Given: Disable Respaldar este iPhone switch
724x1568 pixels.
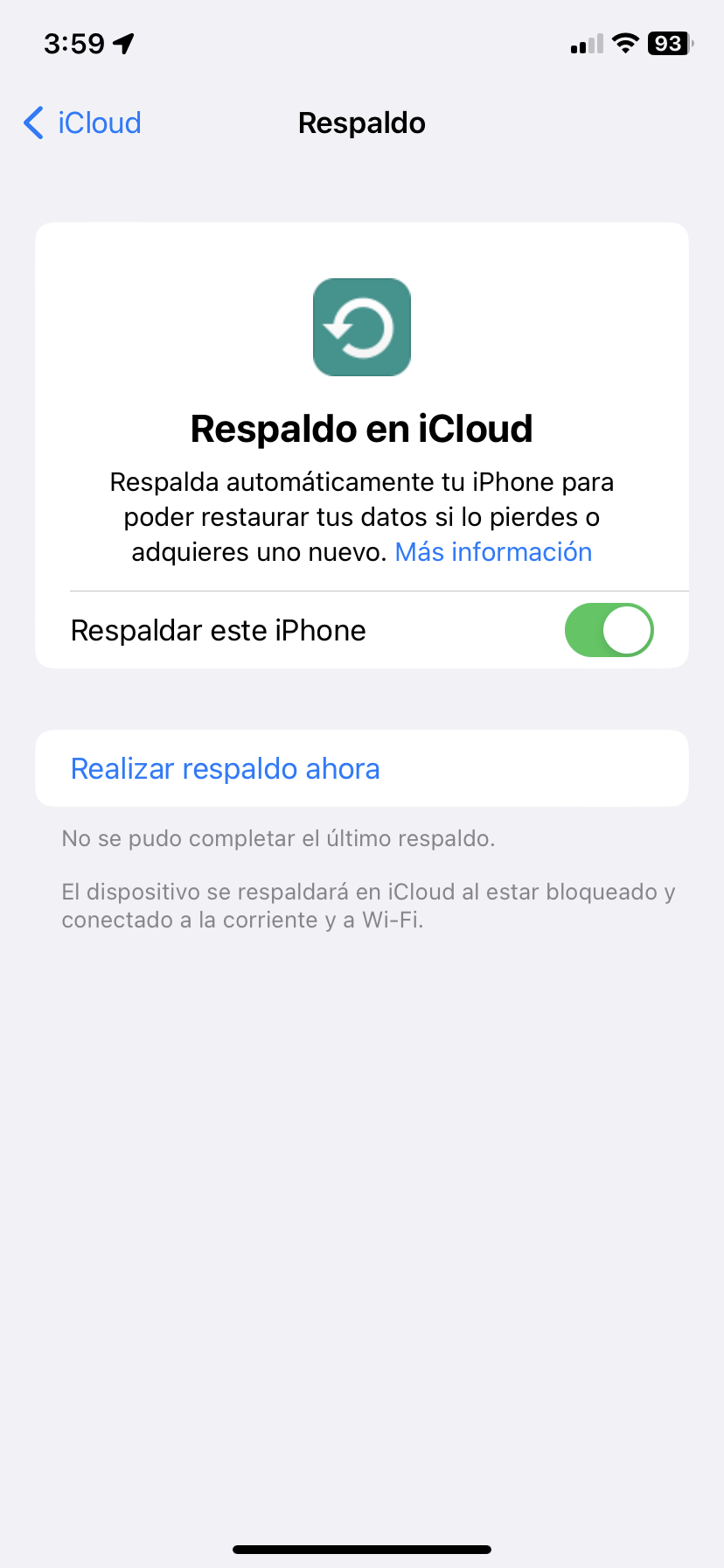Looking at the screenshot, I should tap(609, 630).
